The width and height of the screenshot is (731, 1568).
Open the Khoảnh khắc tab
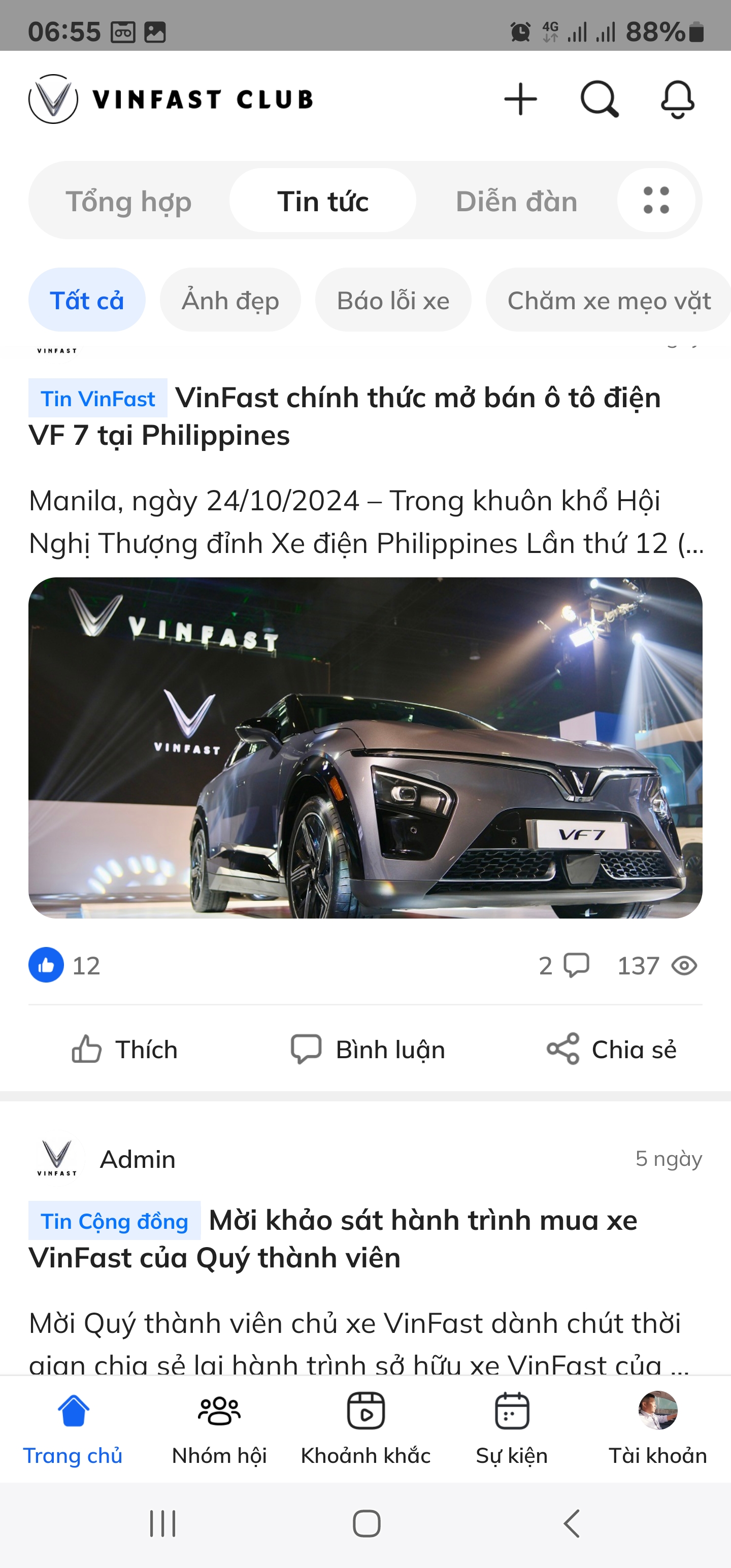tap(365, 1428)
